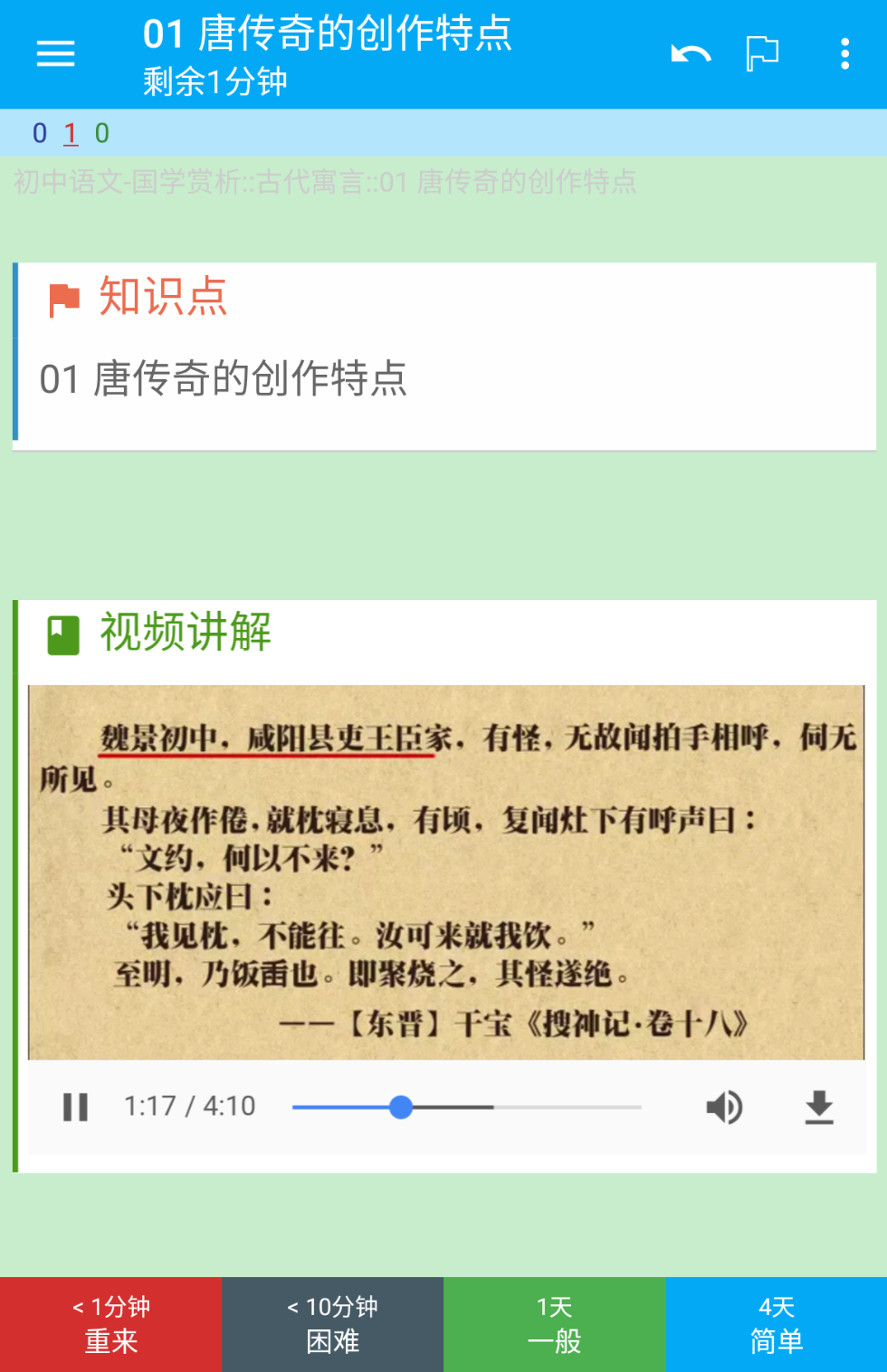Mark the card as 简单
Image resolution: width=887 pixels, height=1372 pixels.
(776, 1324)
